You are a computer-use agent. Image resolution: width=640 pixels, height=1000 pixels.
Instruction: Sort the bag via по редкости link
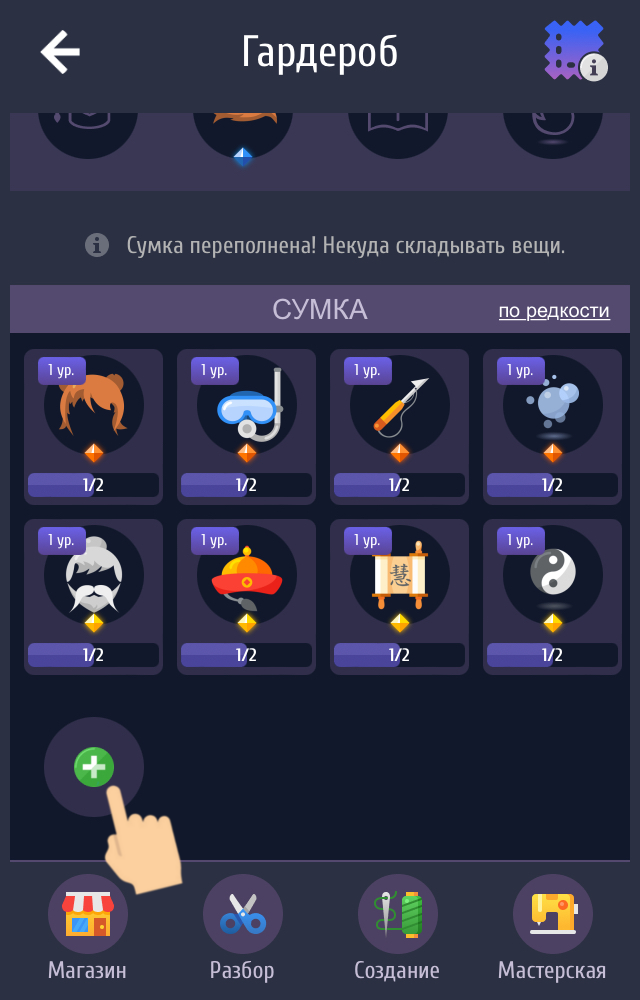pyautogui.click(x=554, y=311)
